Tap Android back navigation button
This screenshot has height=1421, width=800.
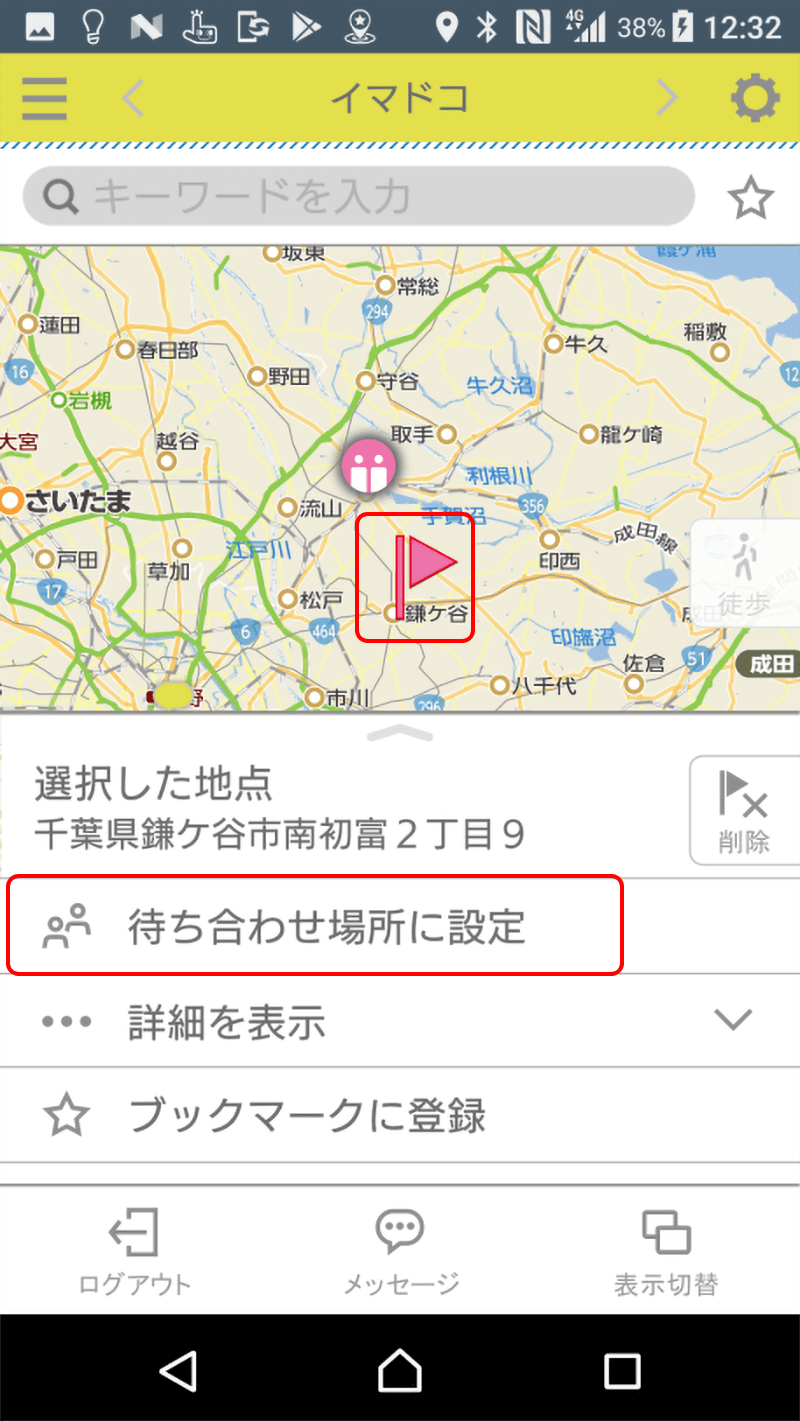178,1369
